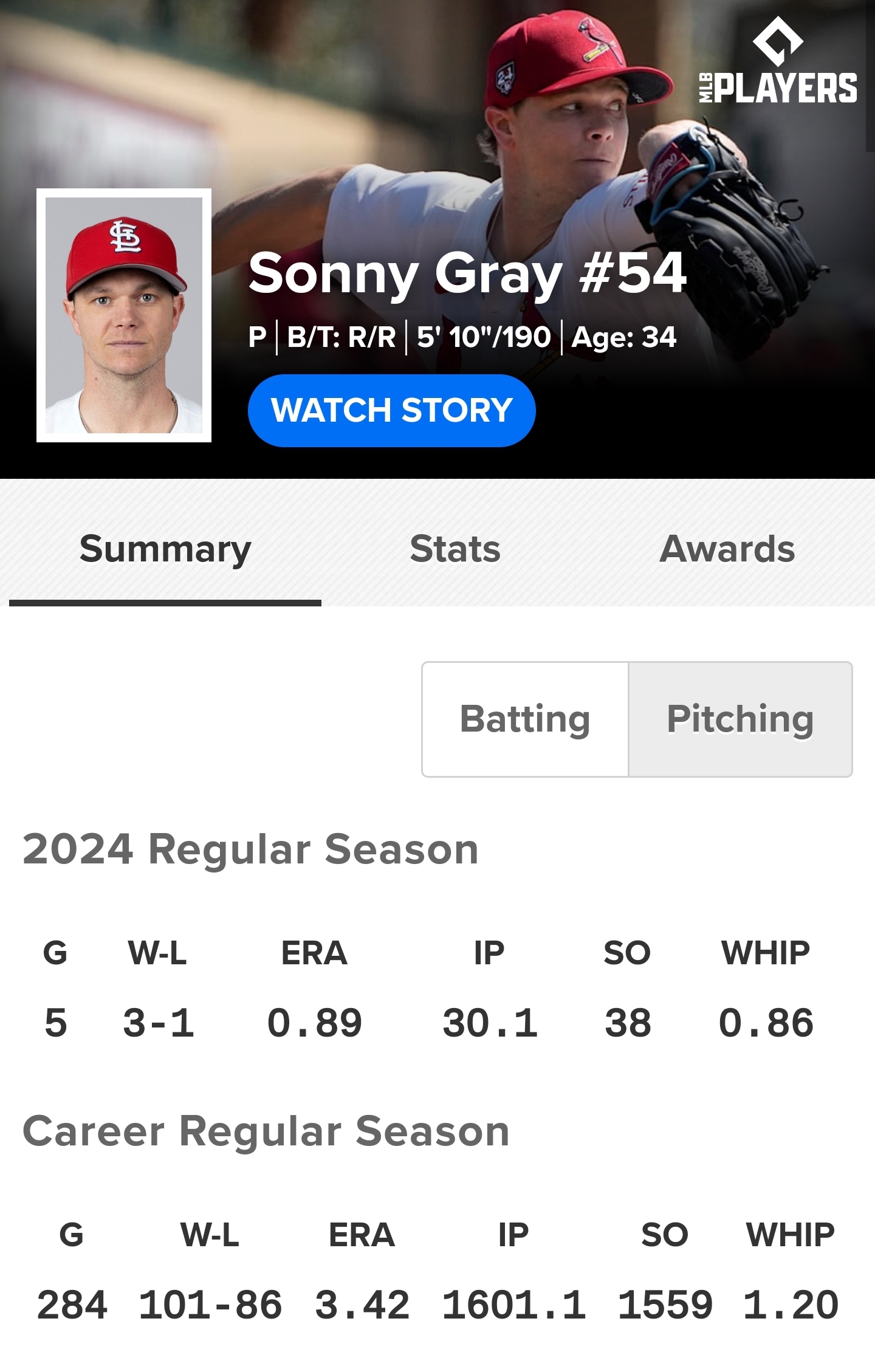Tap the WATCH STORY button

coord(391,411)
